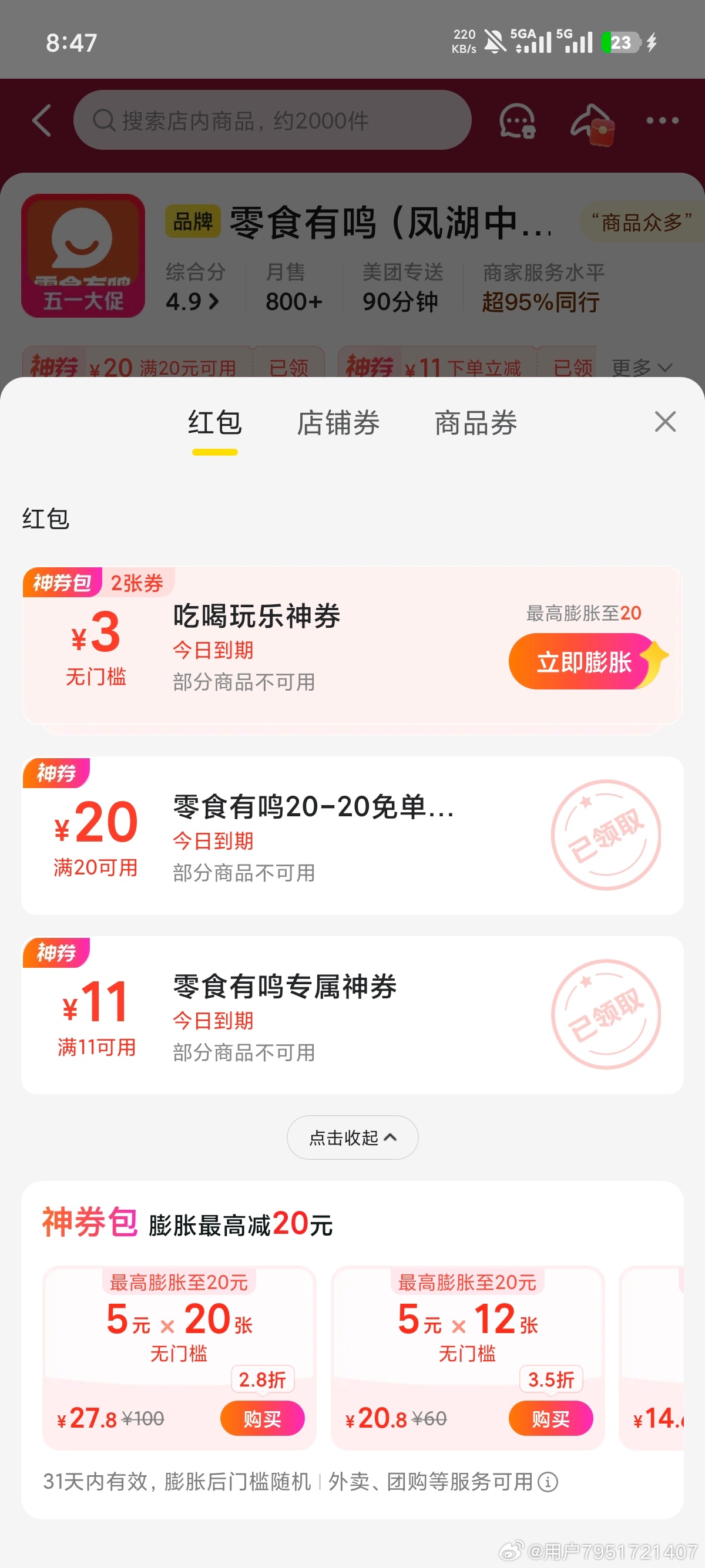Tap 立即膨胀 on 吃喝玩乐神券
Image resolution: width=705 pixels, height=1568 pixels.
(x=584, y=662)
